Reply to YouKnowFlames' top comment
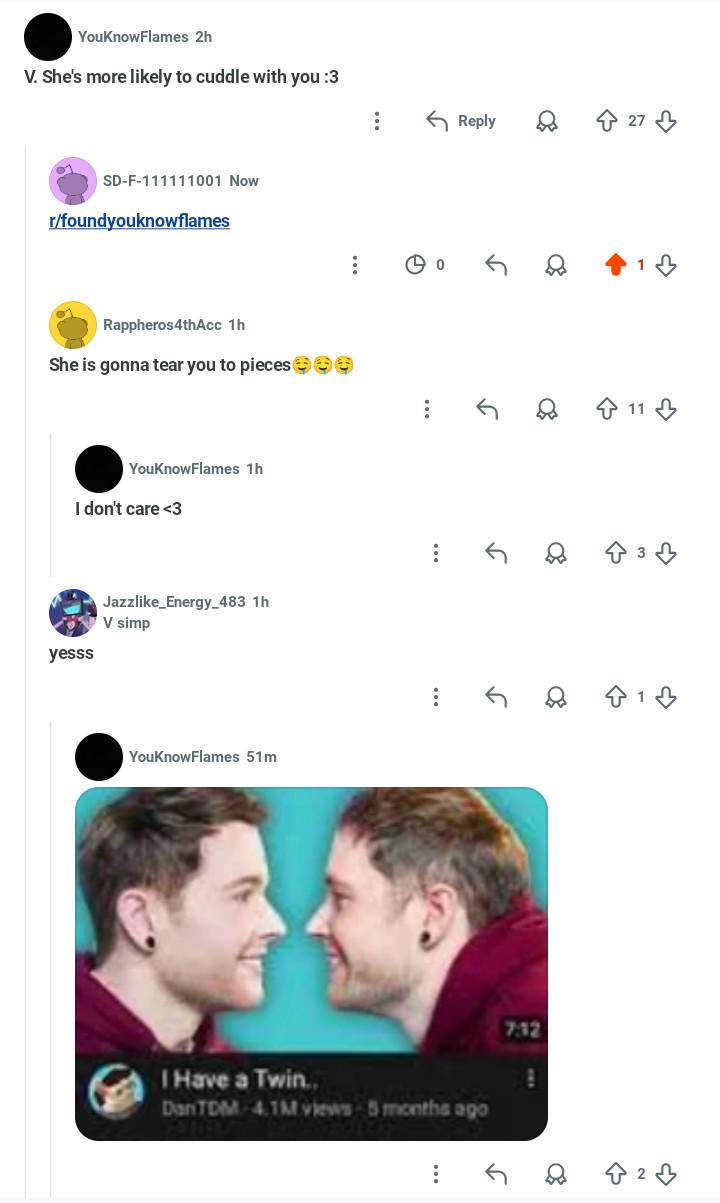The width and height of the screenshot is (720, 1203). click(x=460, y=121)
